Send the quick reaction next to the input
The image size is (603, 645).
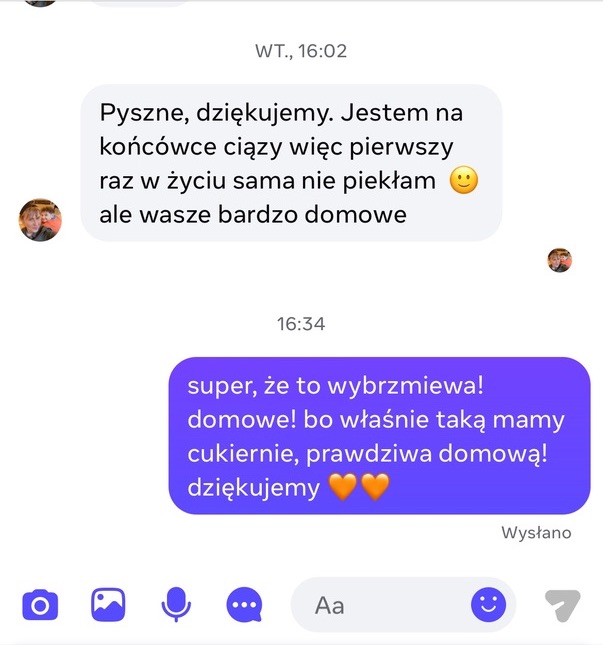pos(562,604)
